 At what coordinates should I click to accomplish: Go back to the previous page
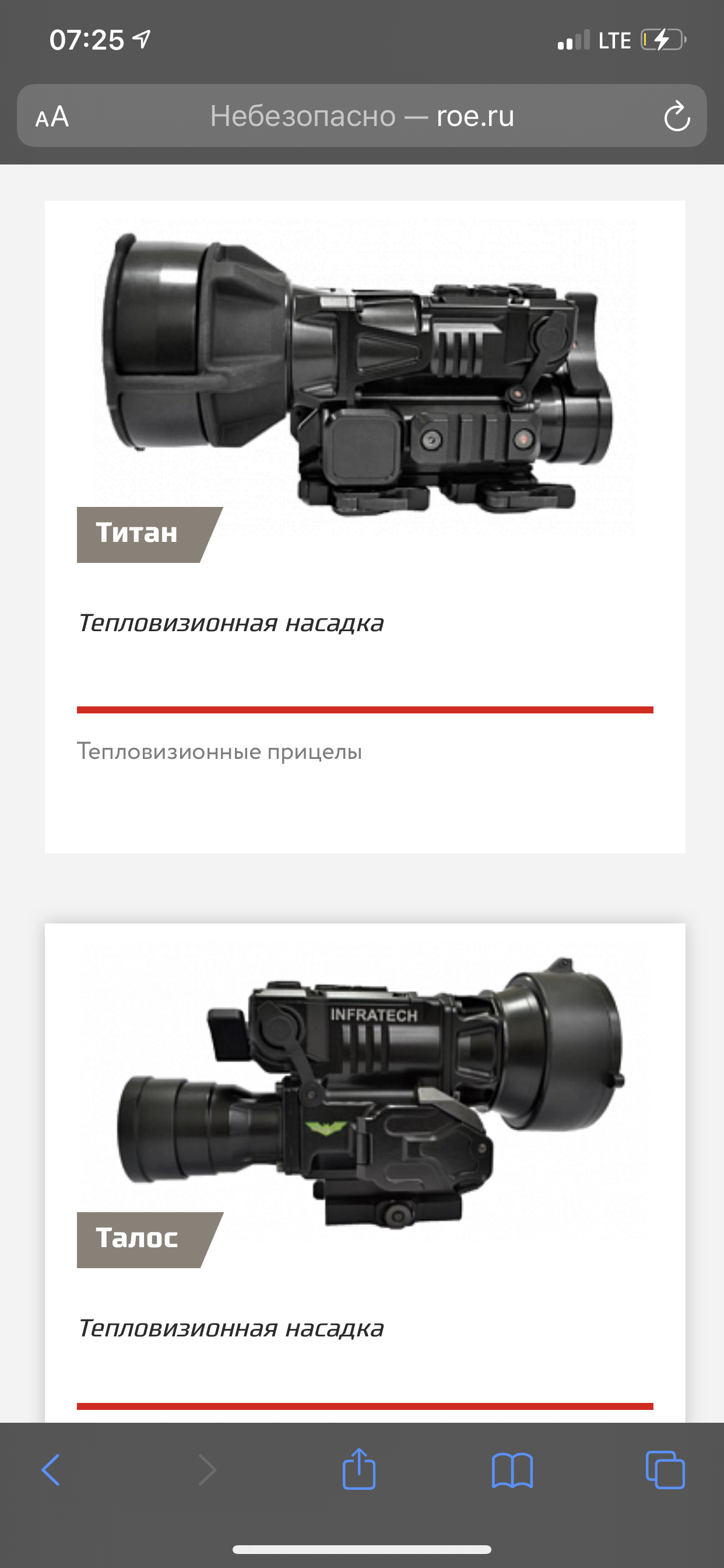tap(51, 1470)
